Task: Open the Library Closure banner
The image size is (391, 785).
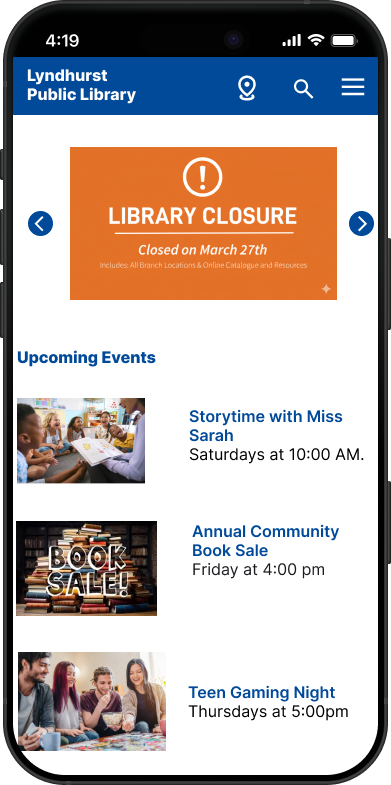Action: 203,223
